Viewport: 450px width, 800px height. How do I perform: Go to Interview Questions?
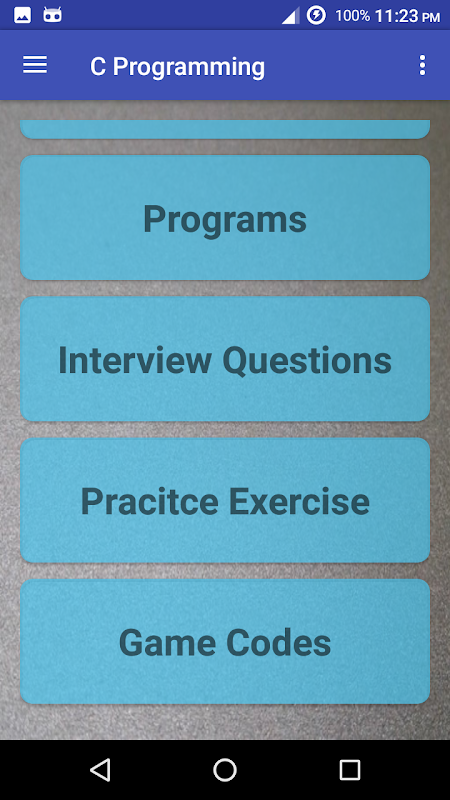(x=225, y=359)
